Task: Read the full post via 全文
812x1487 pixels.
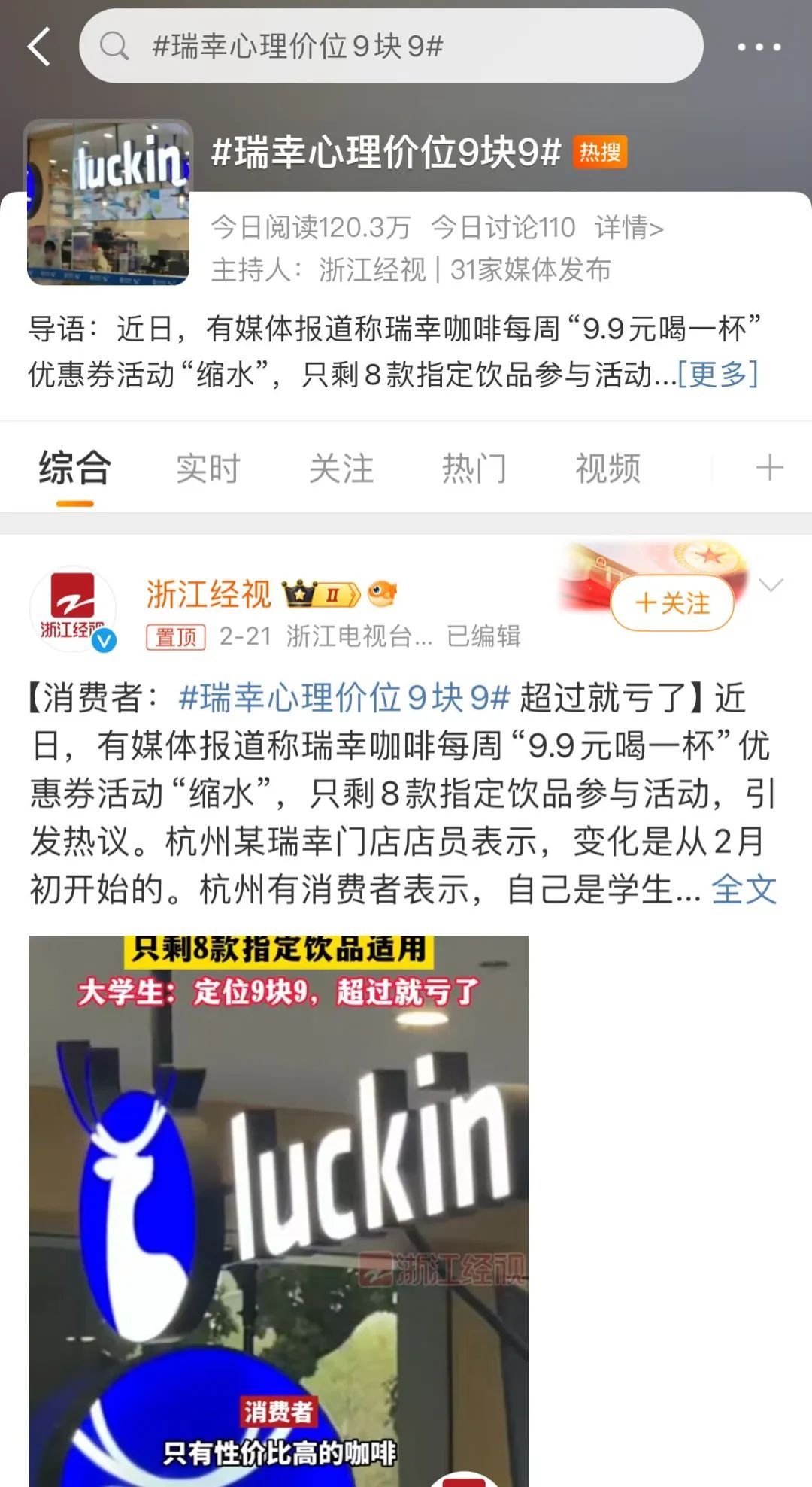Action: 744,890
